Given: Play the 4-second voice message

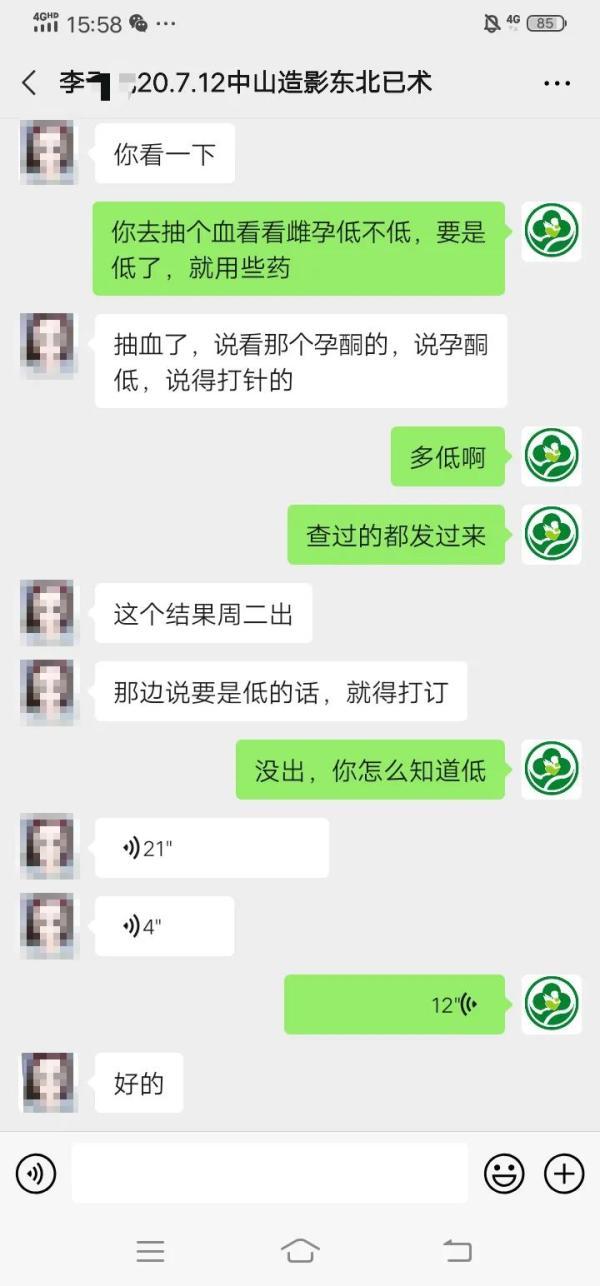Looking at the screenshot, I should (164, 926).
